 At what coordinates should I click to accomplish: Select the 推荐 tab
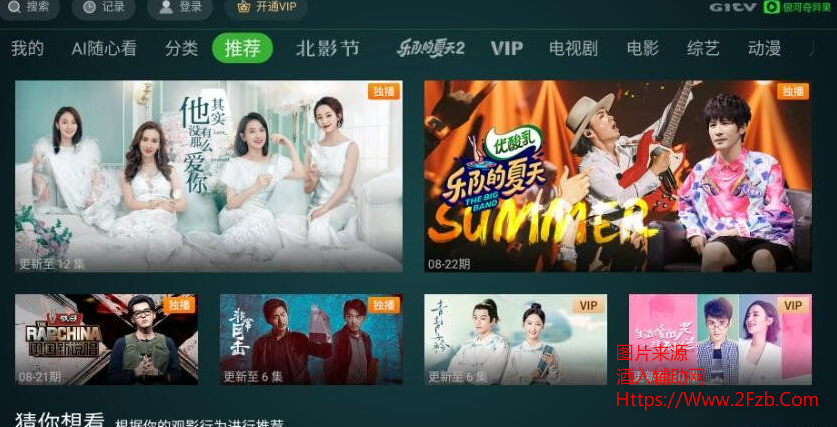pyautogui.click(x=242, y=48)
